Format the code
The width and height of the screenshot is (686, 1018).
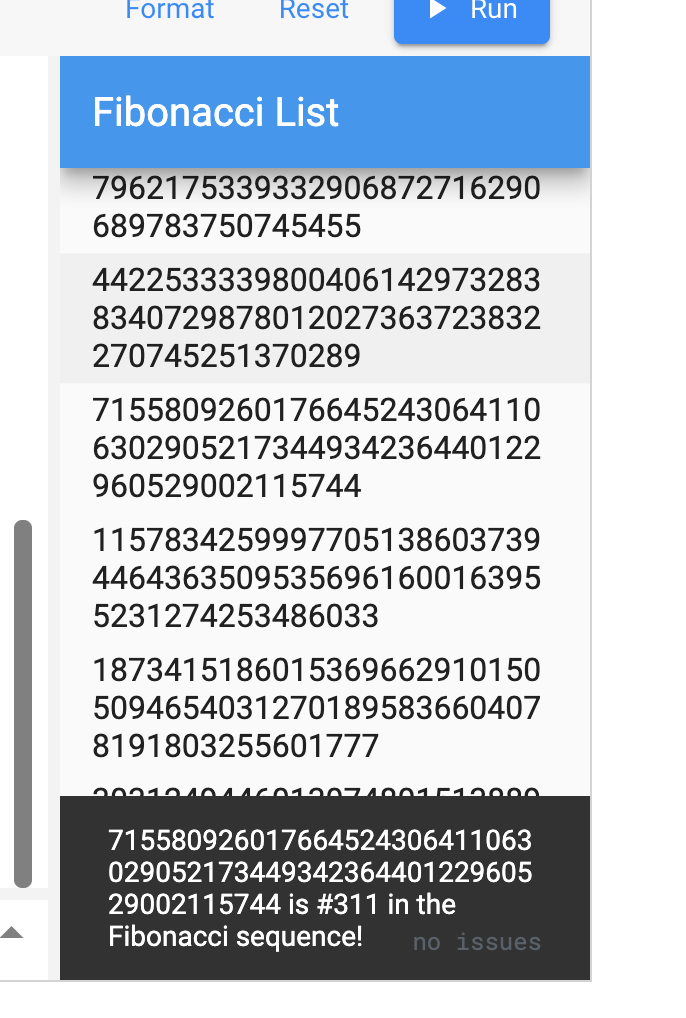(x=170, y=11)
